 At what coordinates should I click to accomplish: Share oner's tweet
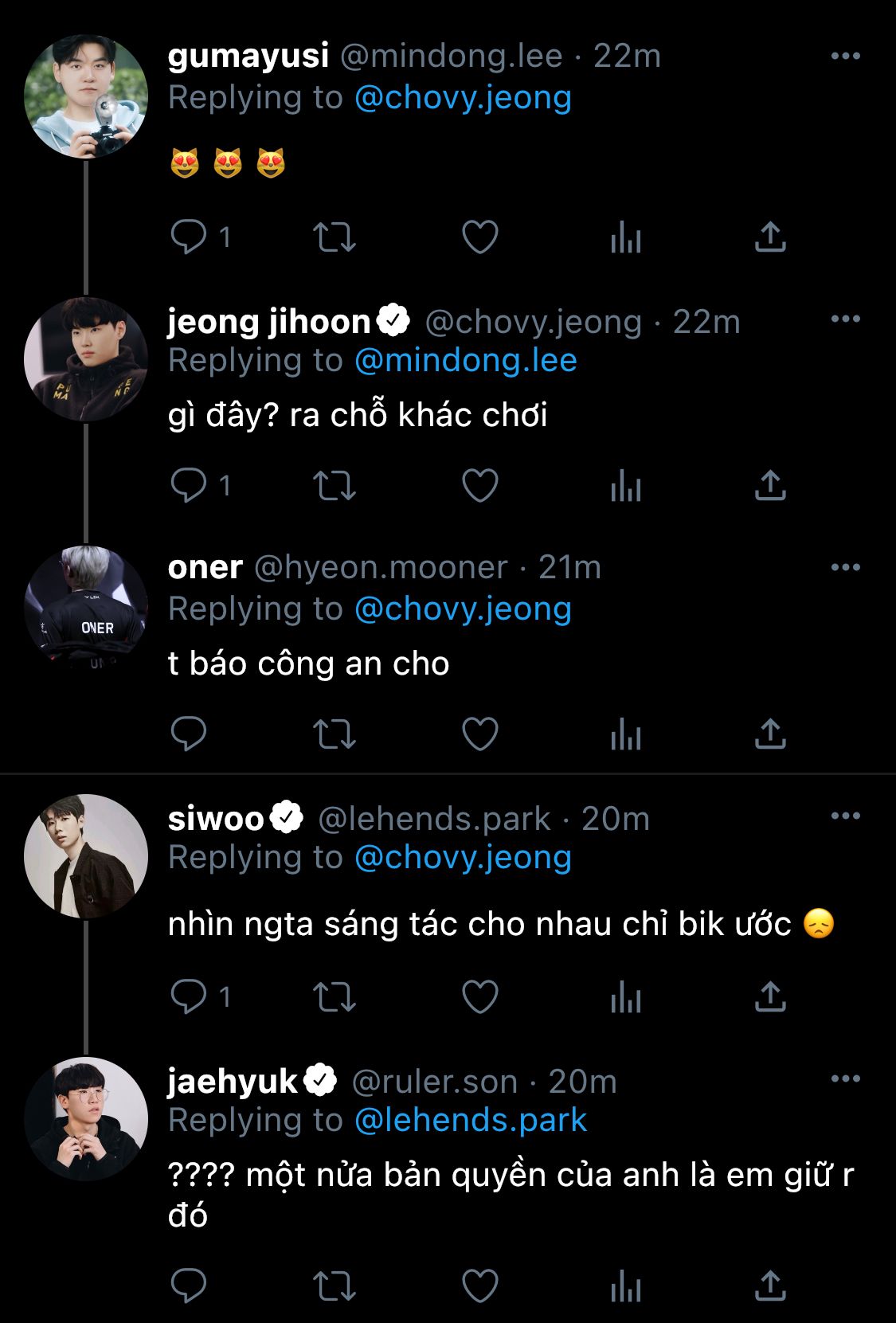(770, 734)
